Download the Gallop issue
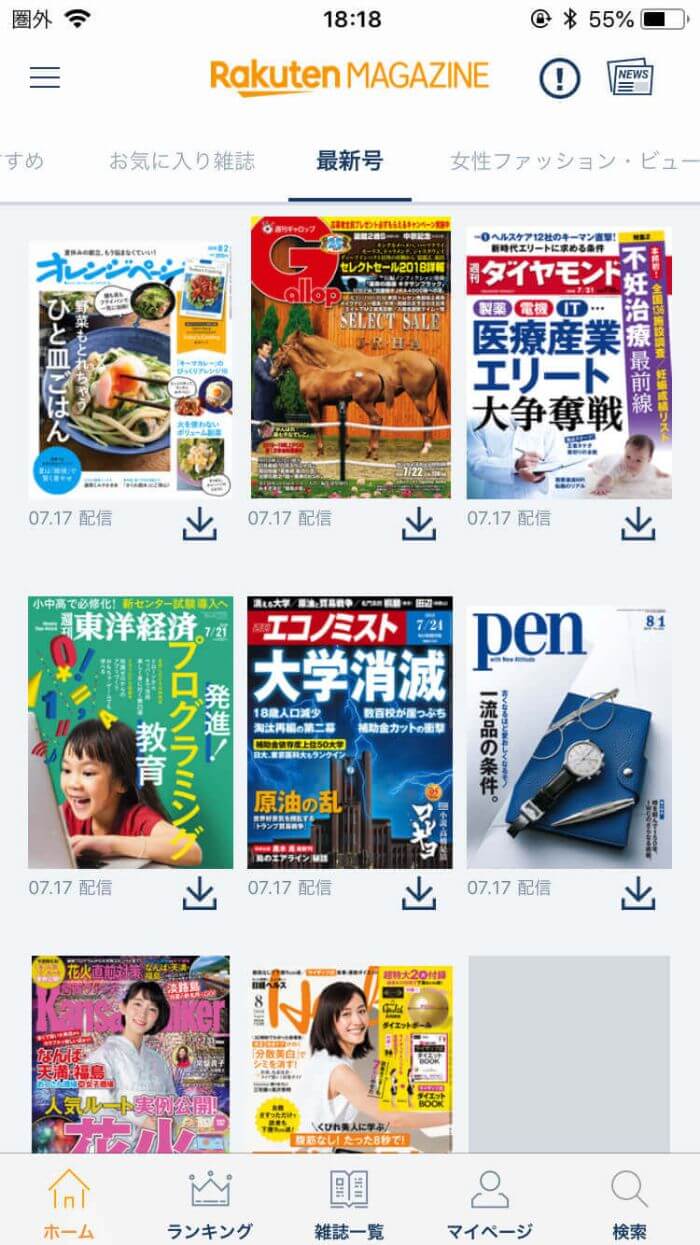The height and width of the screenshot is (1245, 700). click(419, 523)
